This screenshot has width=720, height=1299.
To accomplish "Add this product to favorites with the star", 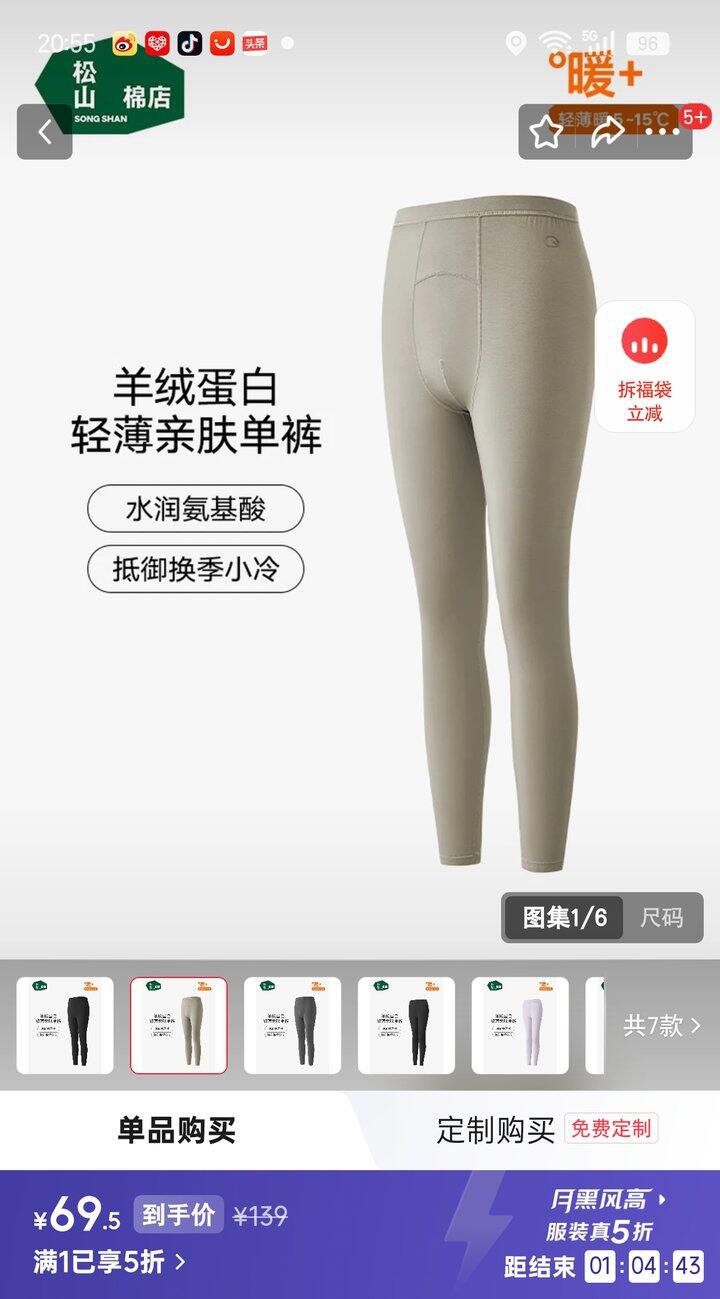I will pos(546,132).
